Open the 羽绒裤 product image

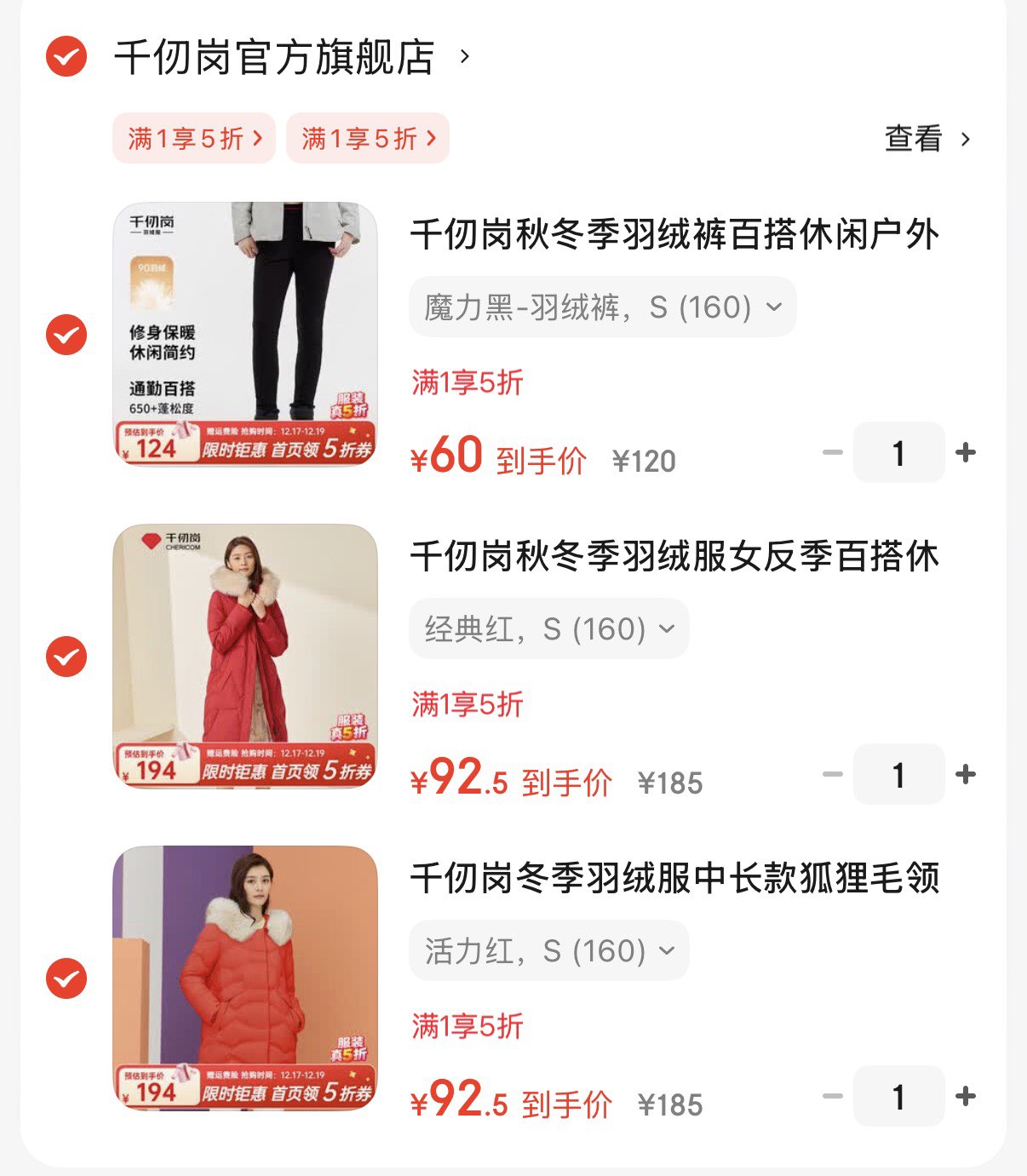pos(245,334)
